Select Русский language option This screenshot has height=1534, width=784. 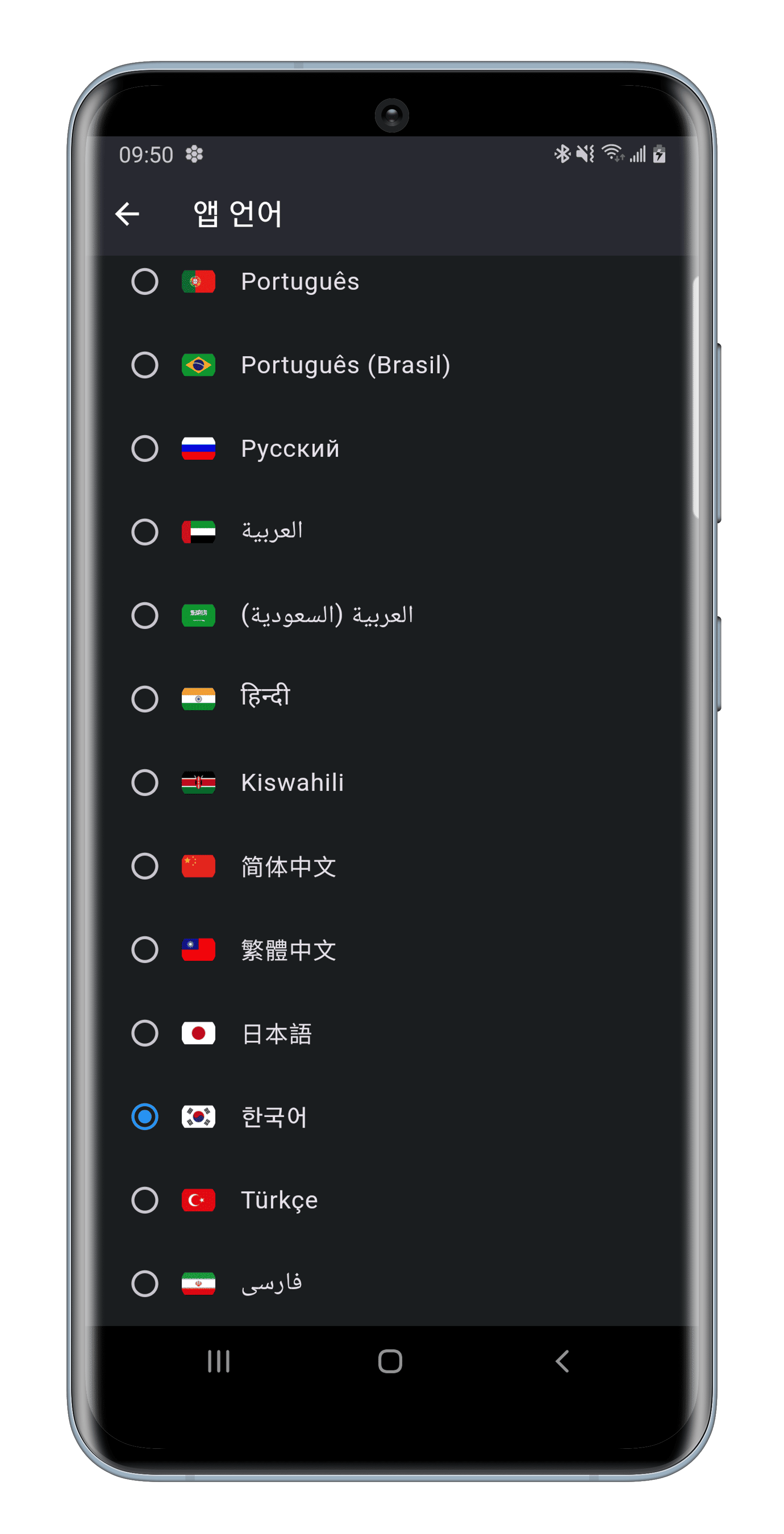pyautogui.click(x=144, y=448)
